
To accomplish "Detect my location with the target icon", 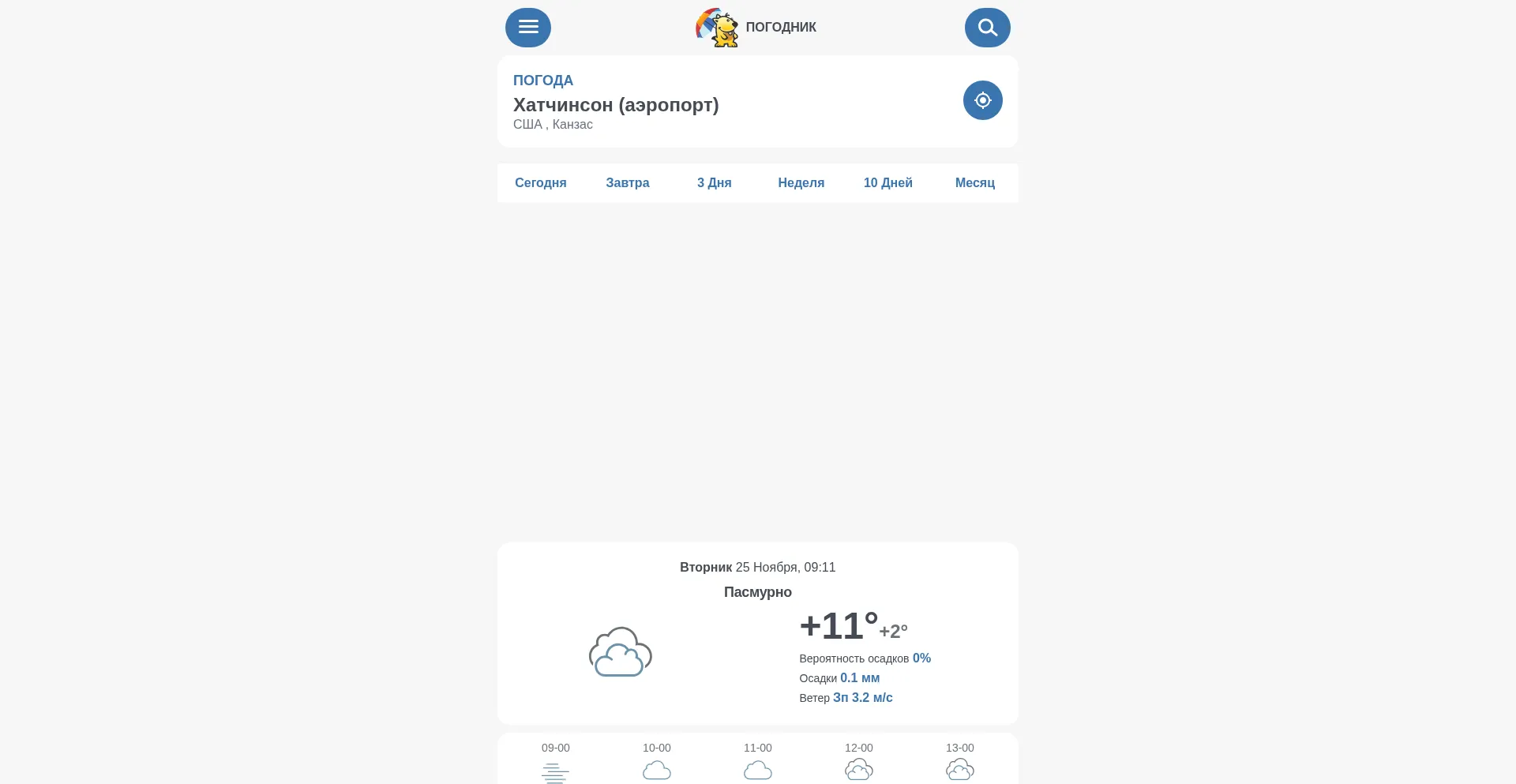I will pos(982,100).
